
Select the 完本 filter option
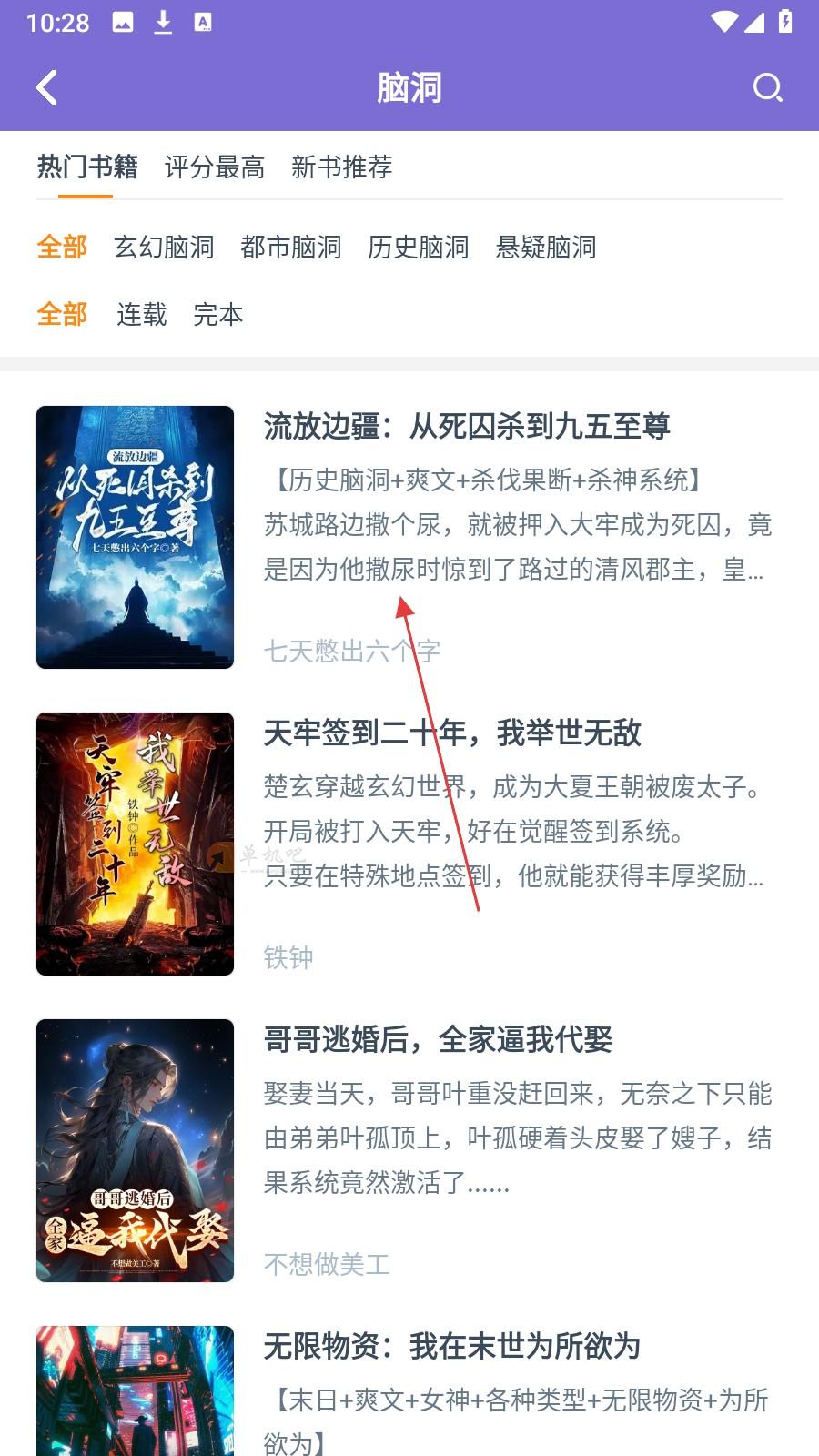coord(218,315)
